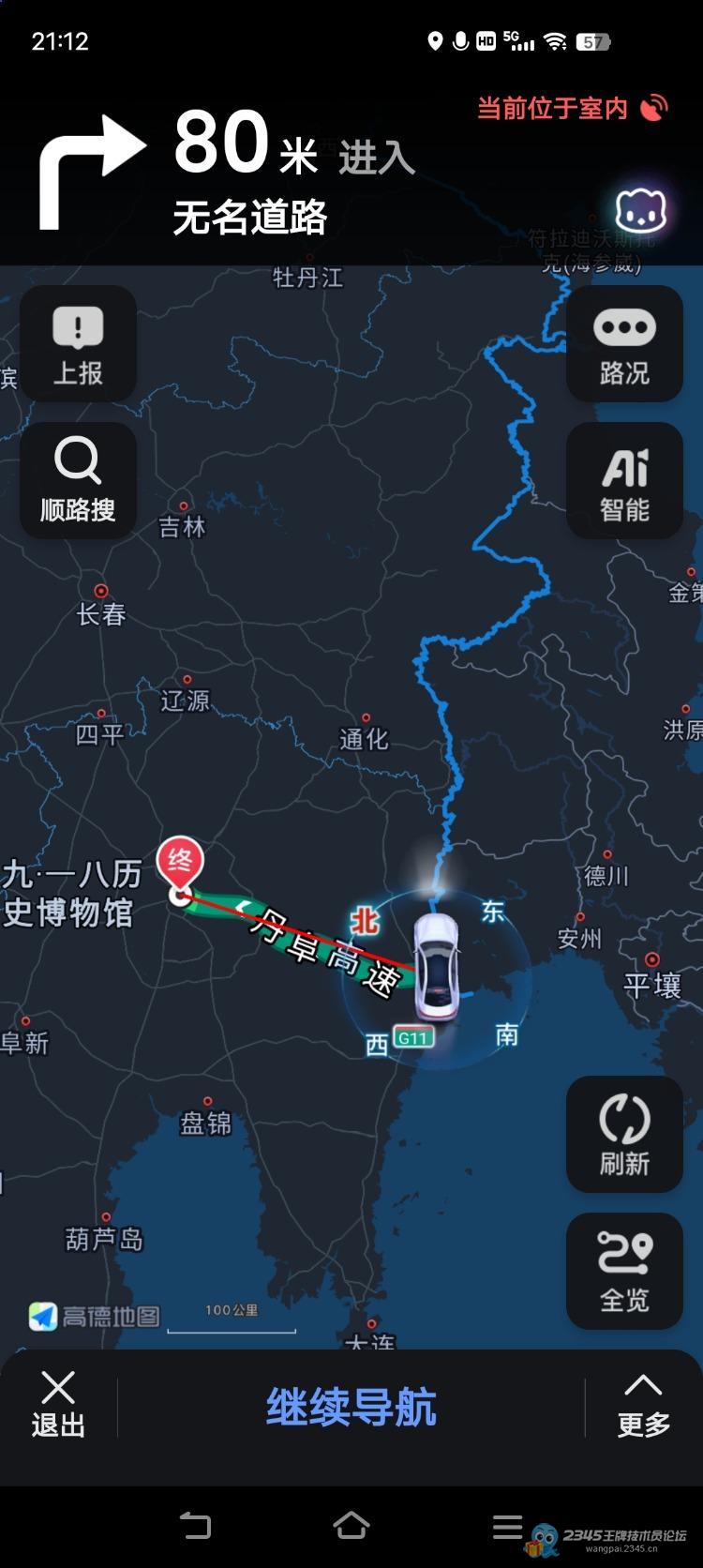Open 顺路搜 search along route
Viewport: 703px width, 1568px height.
78,481
